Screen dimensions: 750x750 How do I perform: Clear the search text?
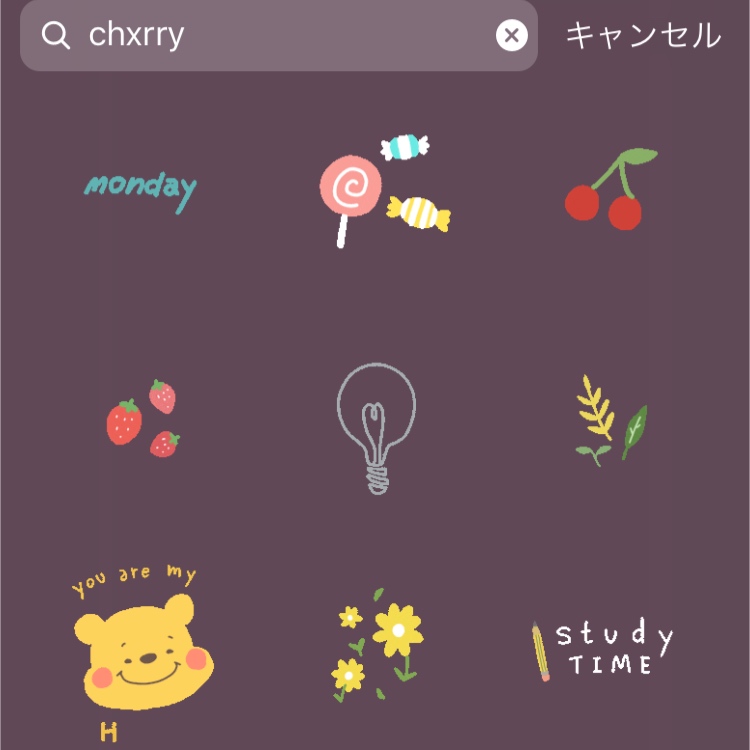pos(511,36)
